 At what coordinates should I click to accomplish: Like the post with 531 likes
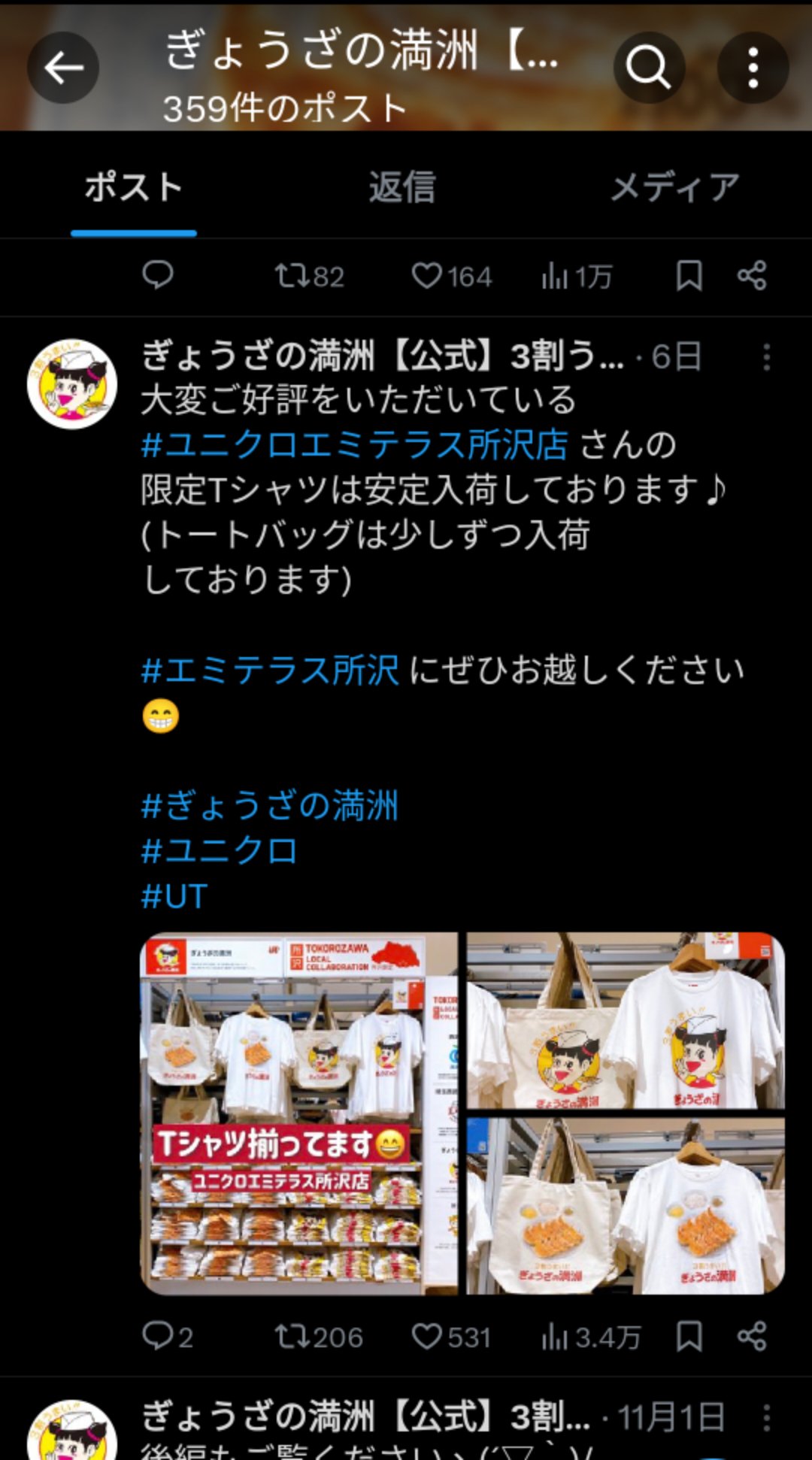(427, 1336)
